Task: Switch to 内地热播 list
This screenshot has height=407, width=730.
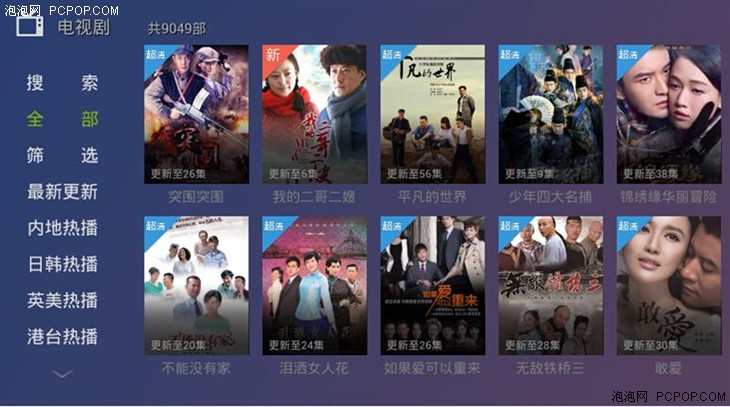Action: (62, 228)
